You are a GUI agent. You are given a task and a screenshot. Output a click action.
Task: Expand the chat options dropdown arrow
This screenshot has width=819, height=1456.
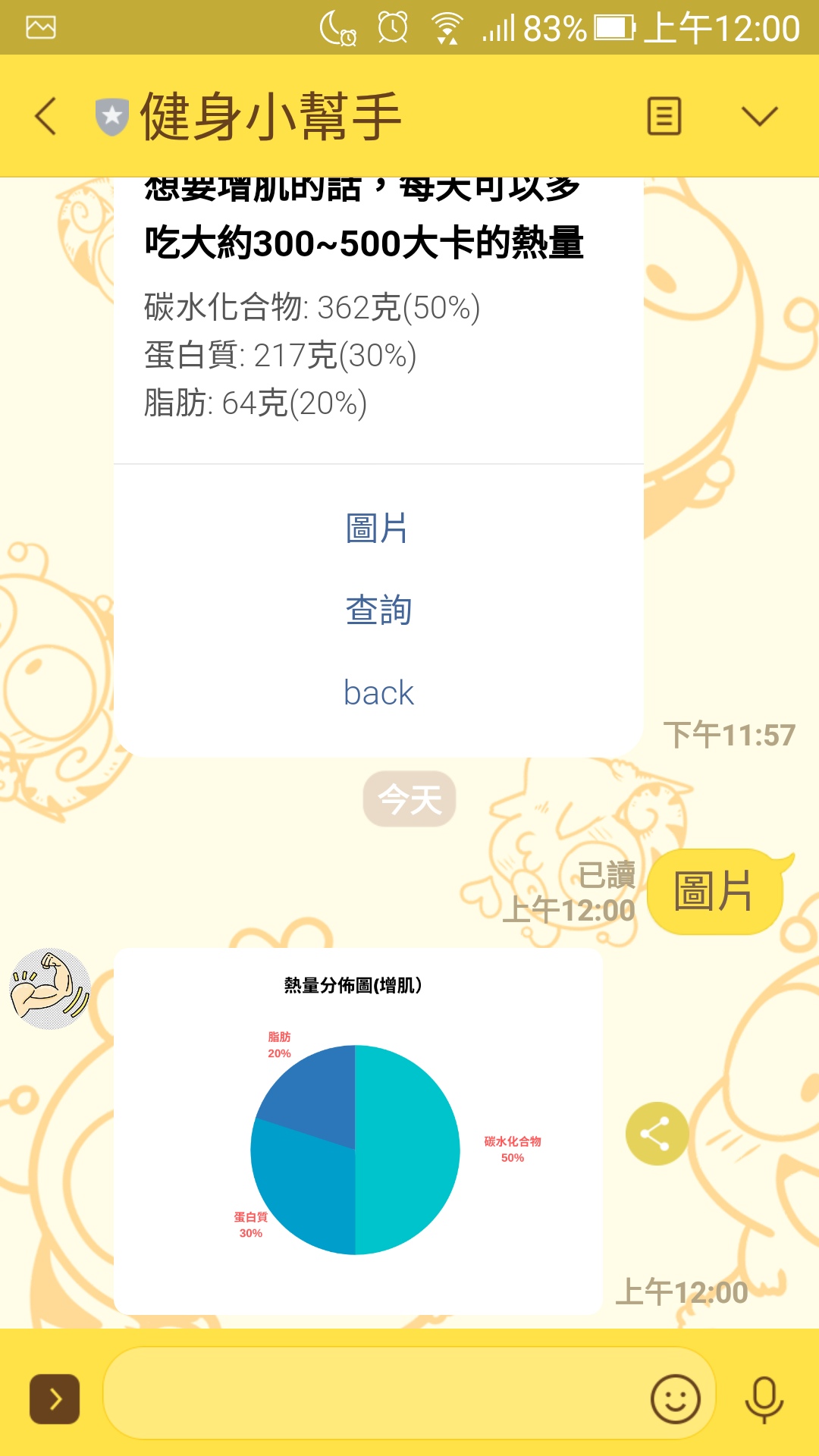759,116
